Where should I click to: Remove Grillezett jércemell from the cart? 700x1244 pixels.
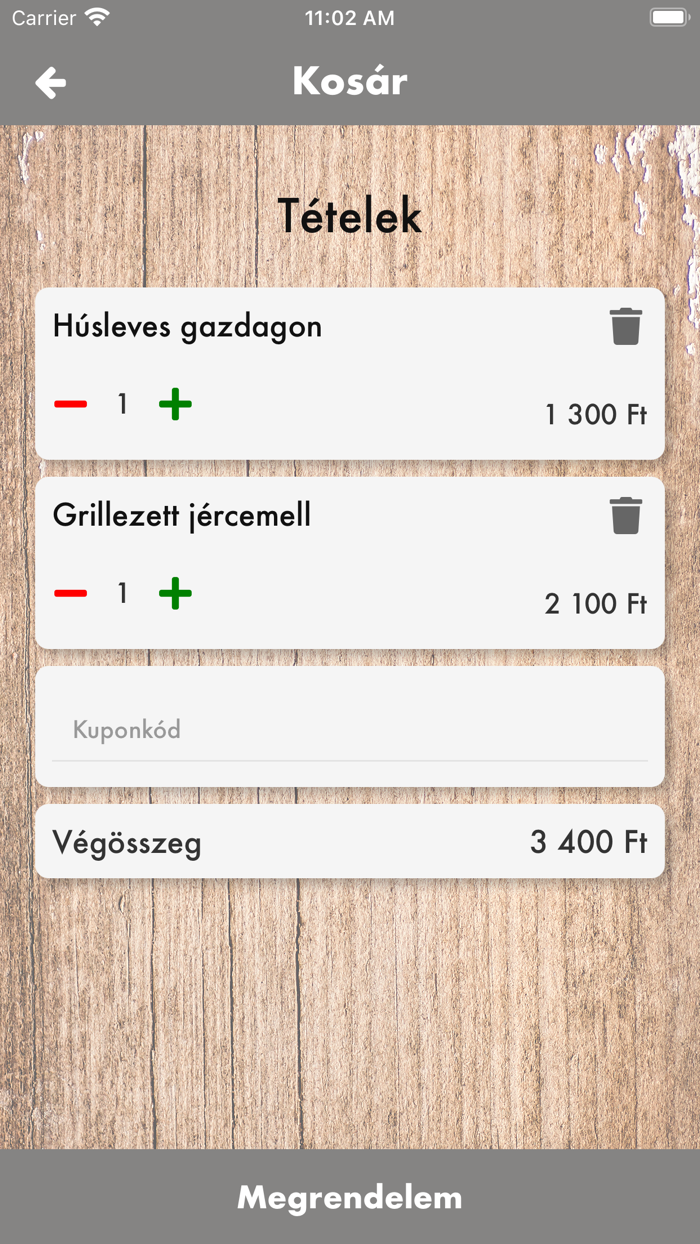point(626,516)
